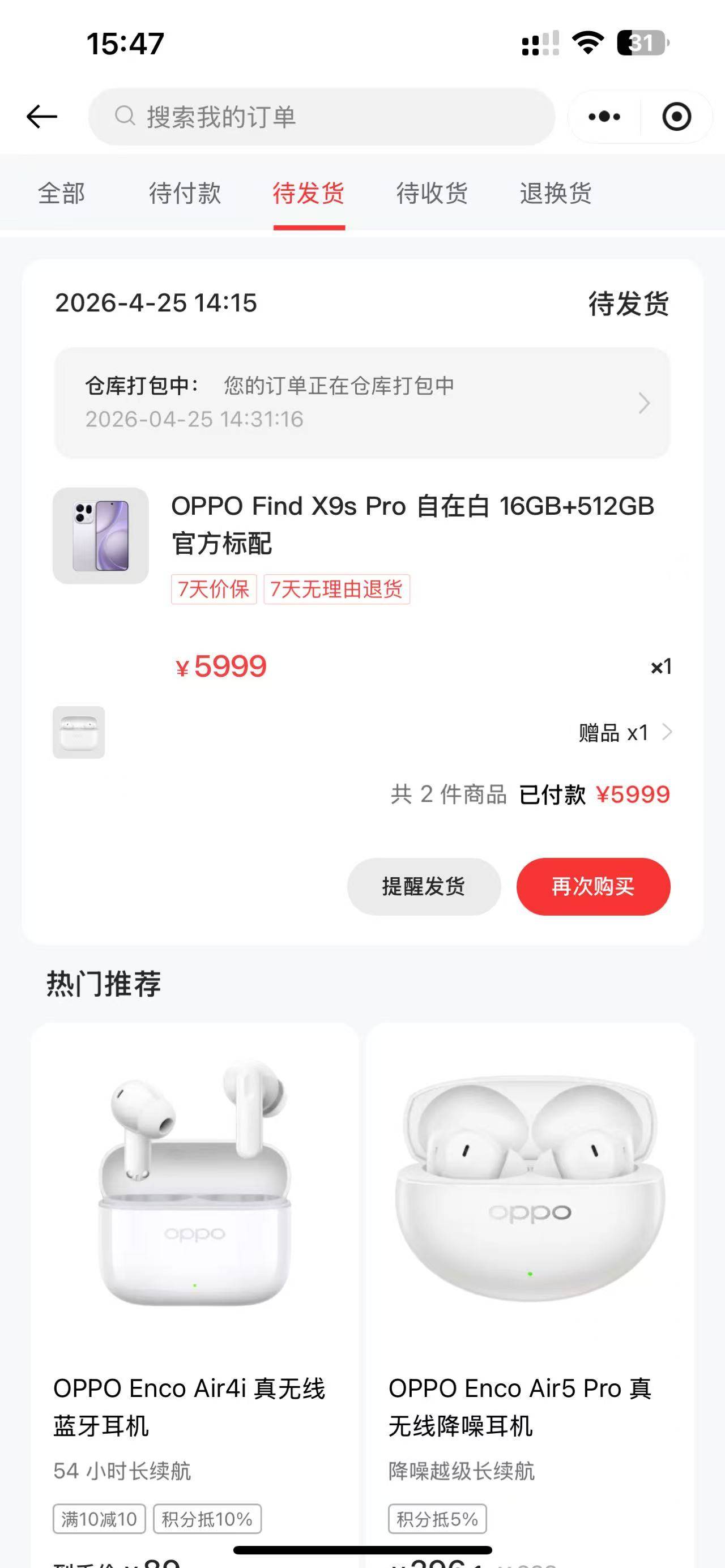Switch to the 待收货 tab
The image size is (725, 1568).
point(432,194)
